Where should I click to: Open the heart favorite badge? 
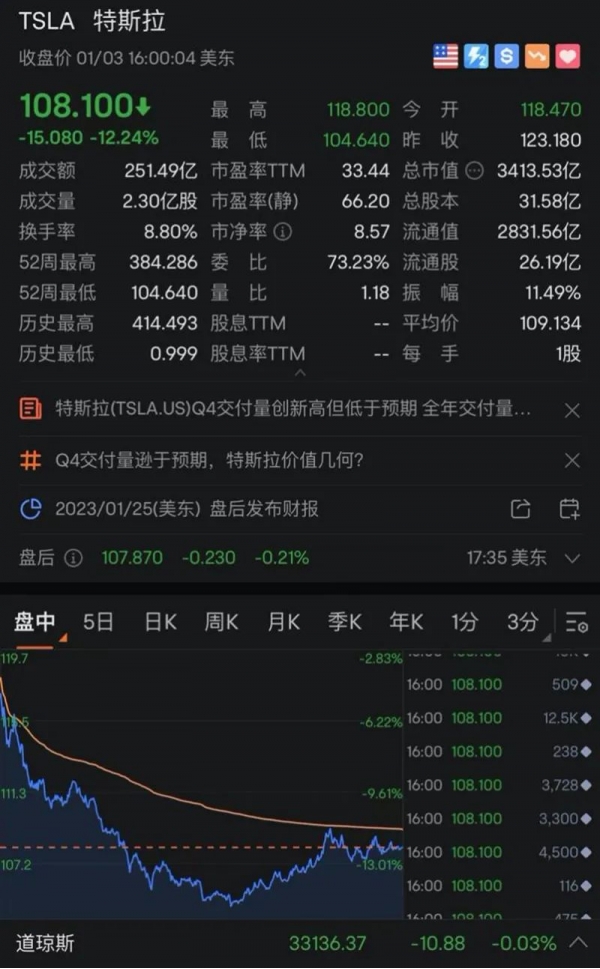(x=567, y=56)
